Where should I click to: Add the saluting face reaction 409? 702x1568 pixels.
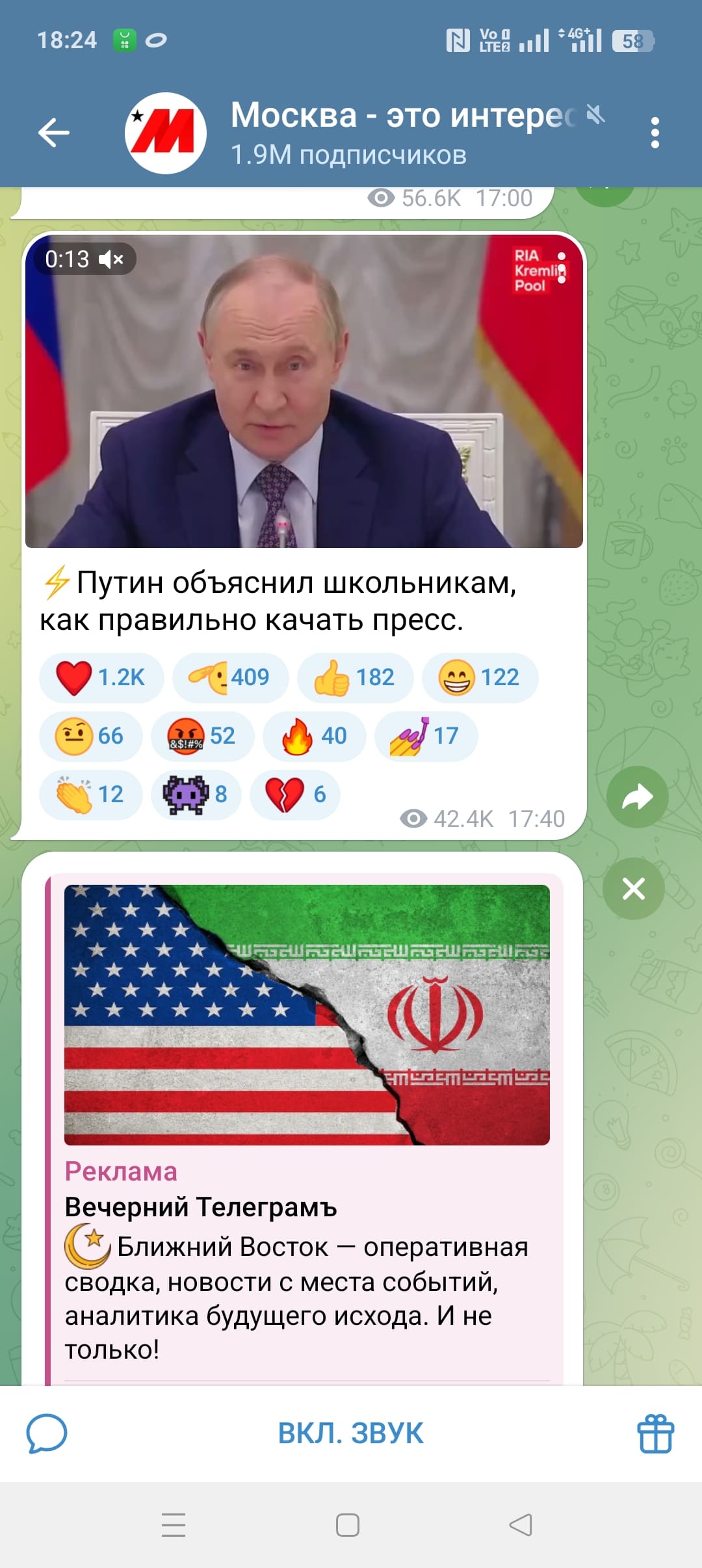tap(230, 677)
